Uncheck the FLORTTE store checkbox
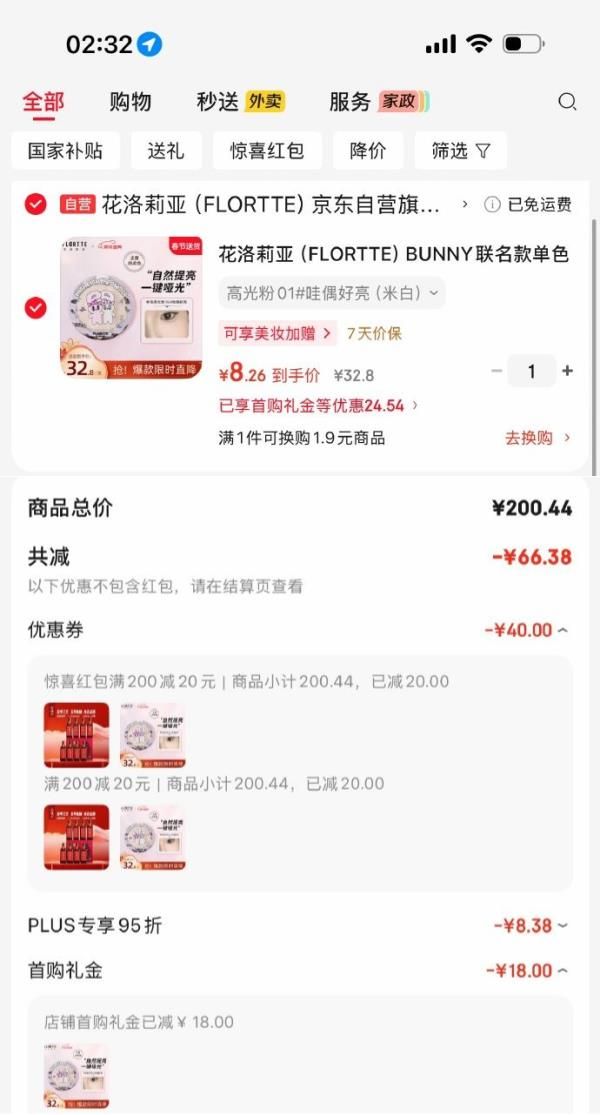Image resolution: width=600 pixels, height=1115 pixels. (x=36, y=204)
